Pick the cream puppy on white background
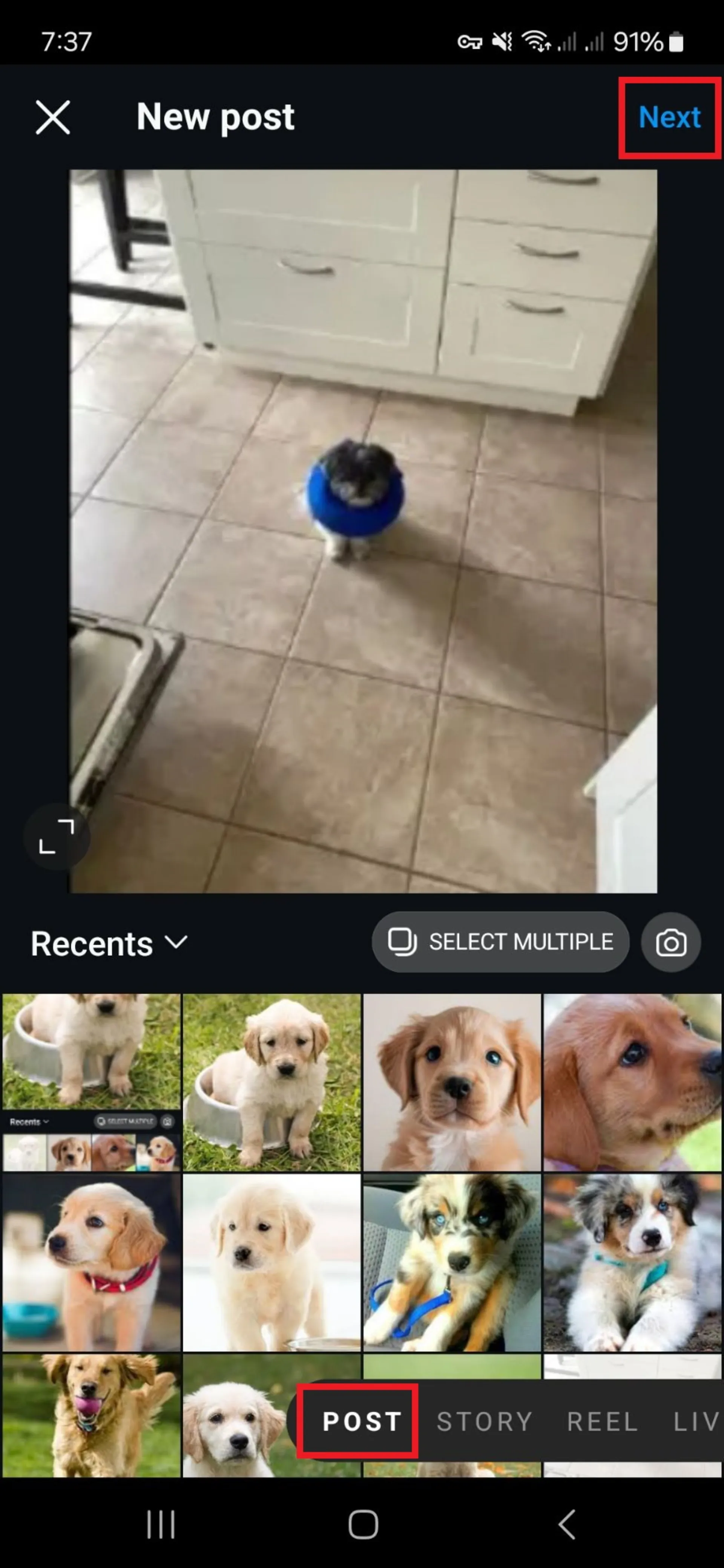The height and width of the screenshot is (1568, 724). [x=271, y=1262]
